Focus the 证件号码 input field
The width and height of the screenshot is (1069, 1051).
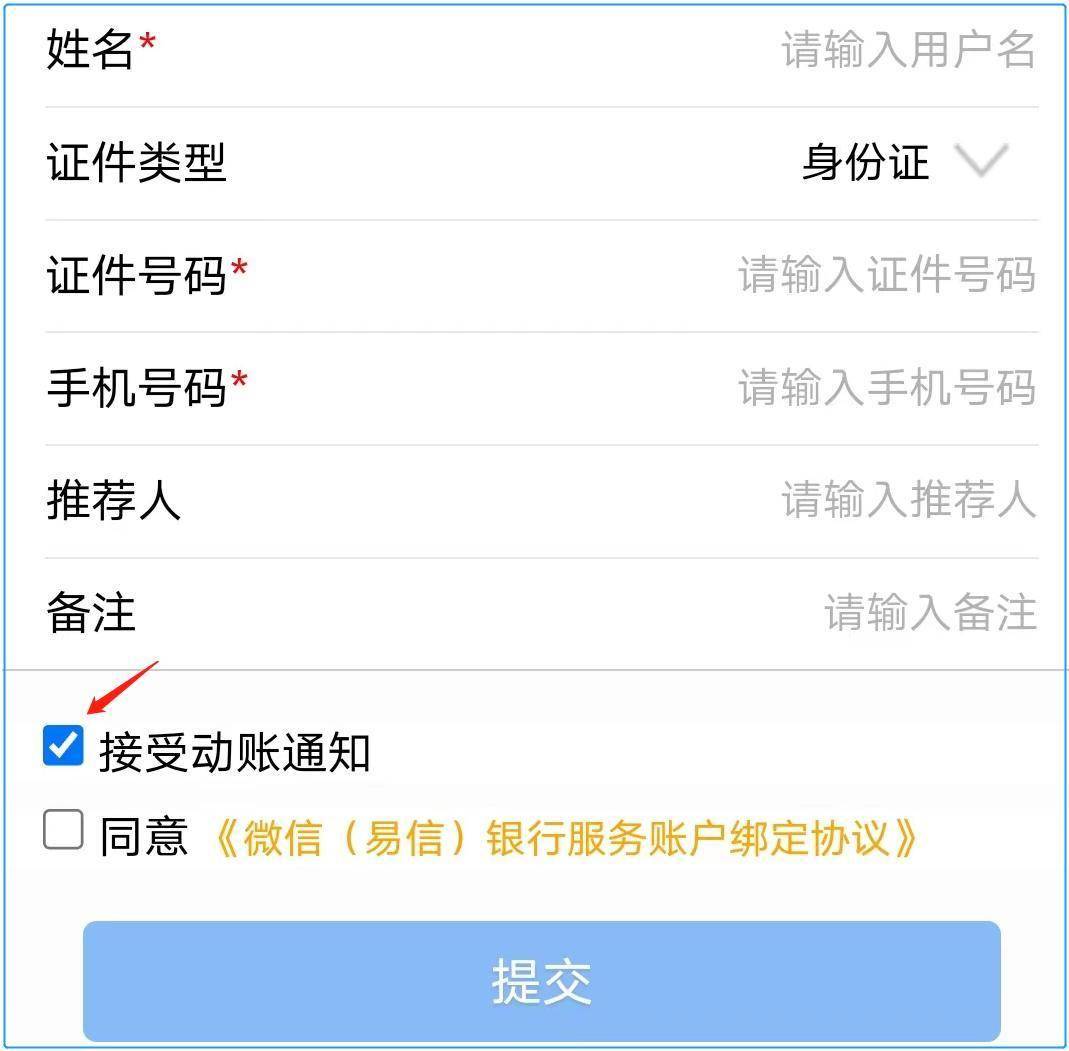point(885,275)
